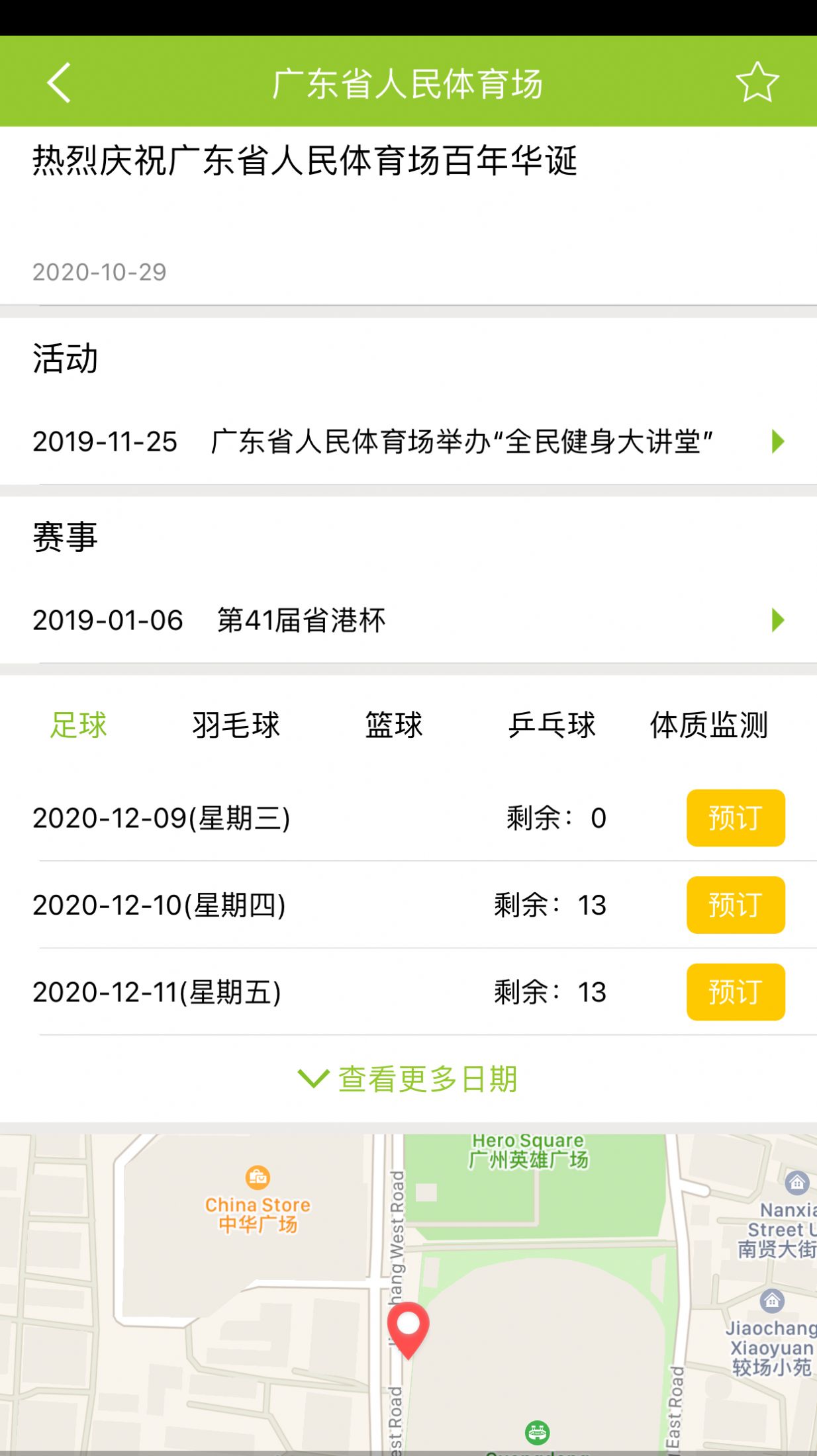Switch to the 篮球 tab

point(394,726)
